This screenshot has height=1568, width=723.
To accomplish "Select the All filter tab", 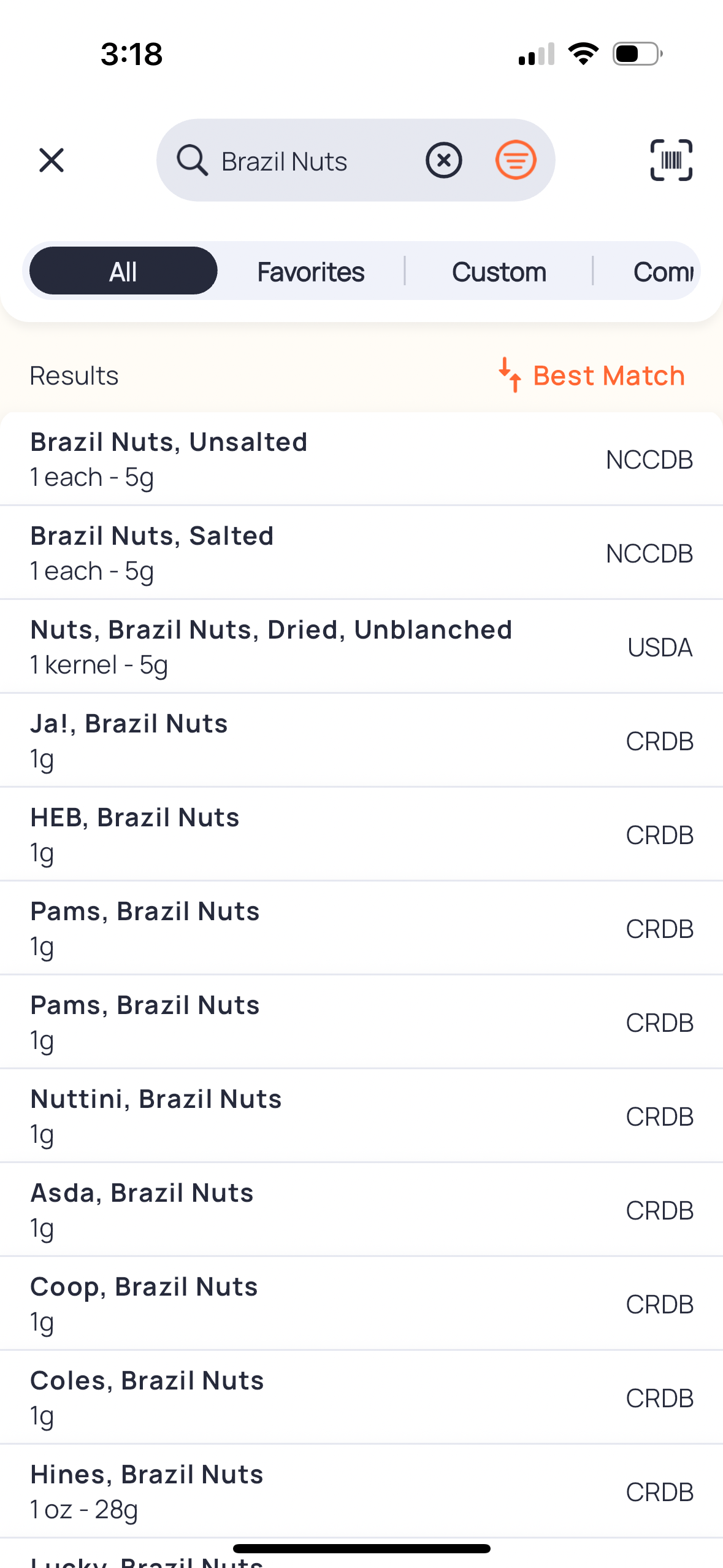I will click(122, 271).
